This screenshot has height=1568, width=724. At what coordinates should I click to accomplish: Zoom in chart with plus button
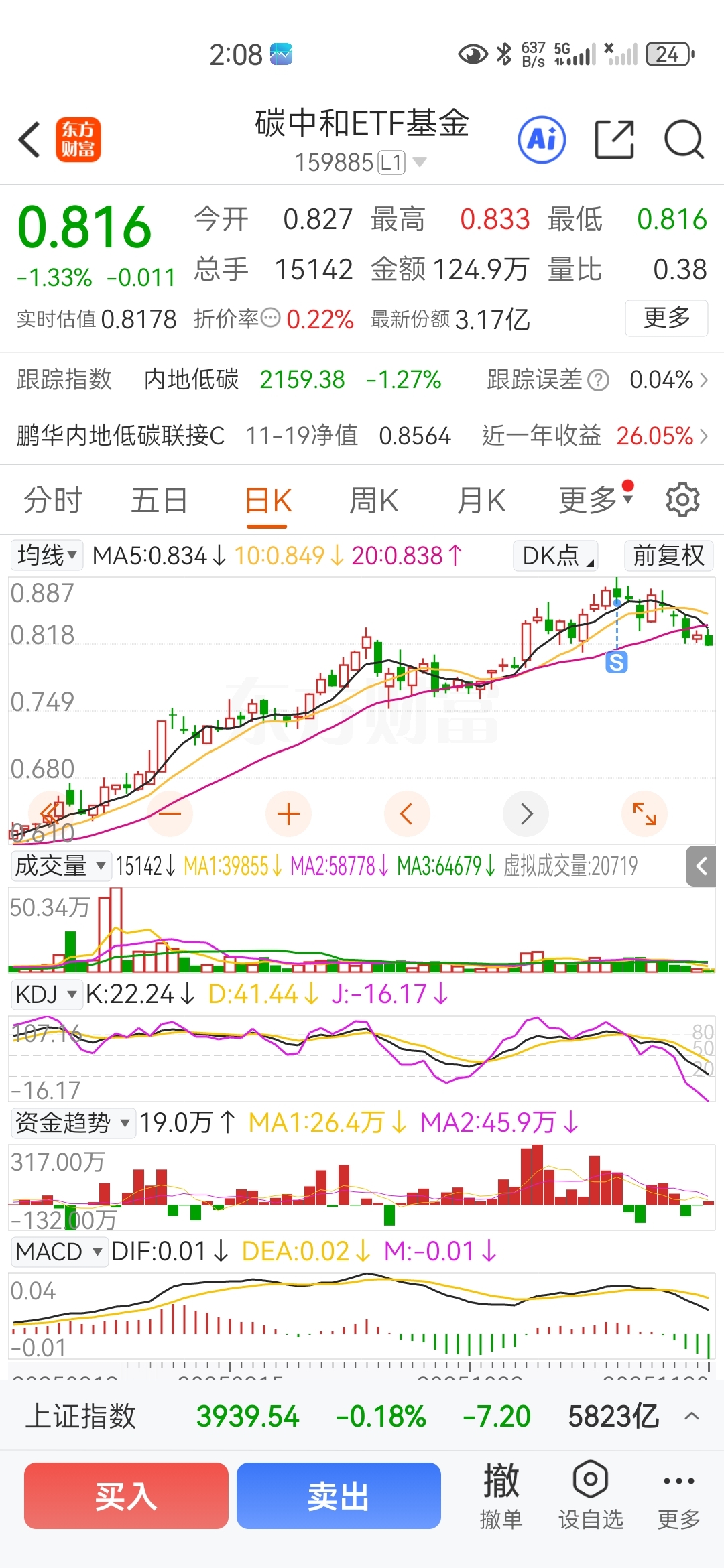pyautogui.click(x=288, y=814)
